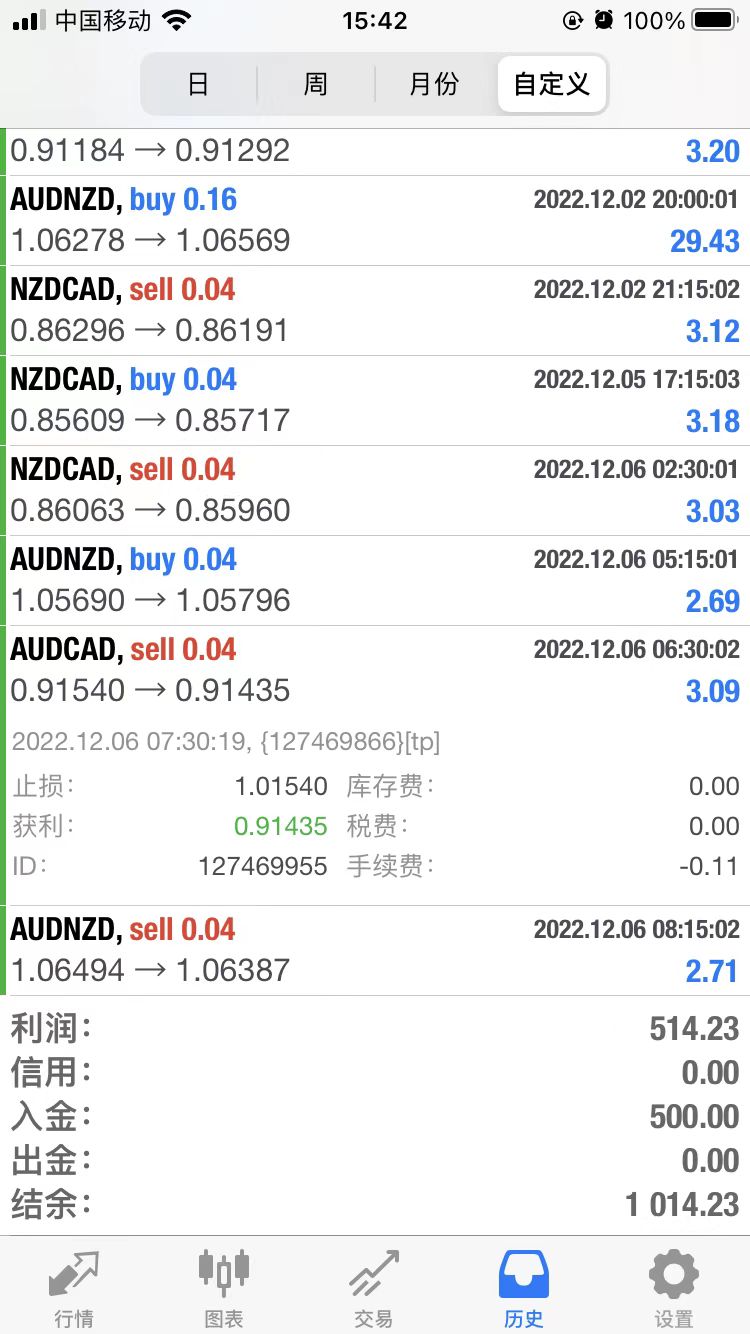Expand the AUDNZD buy 0.04 trade

tap(375, 581)
